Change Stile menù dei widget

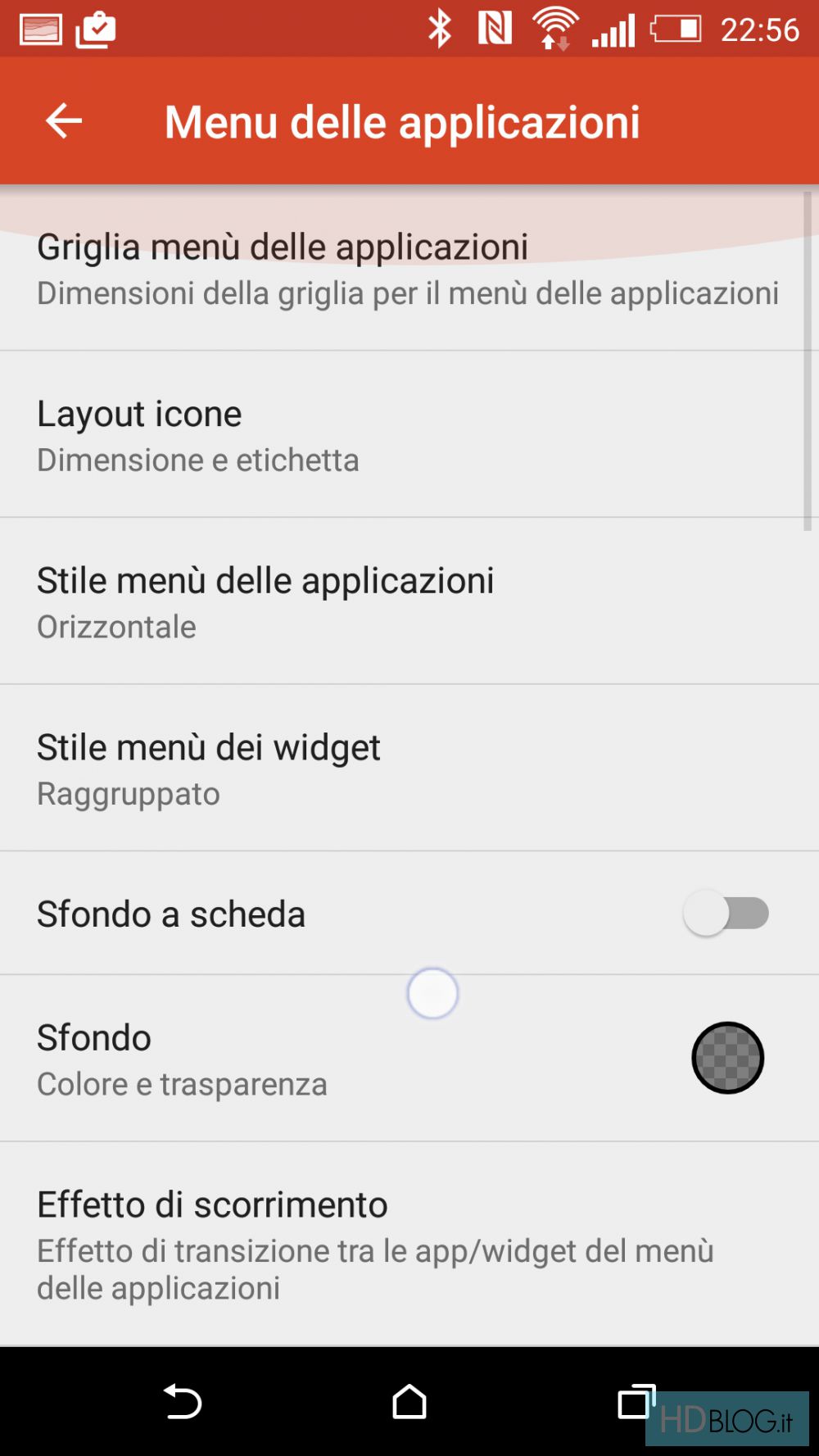(407, 769)
